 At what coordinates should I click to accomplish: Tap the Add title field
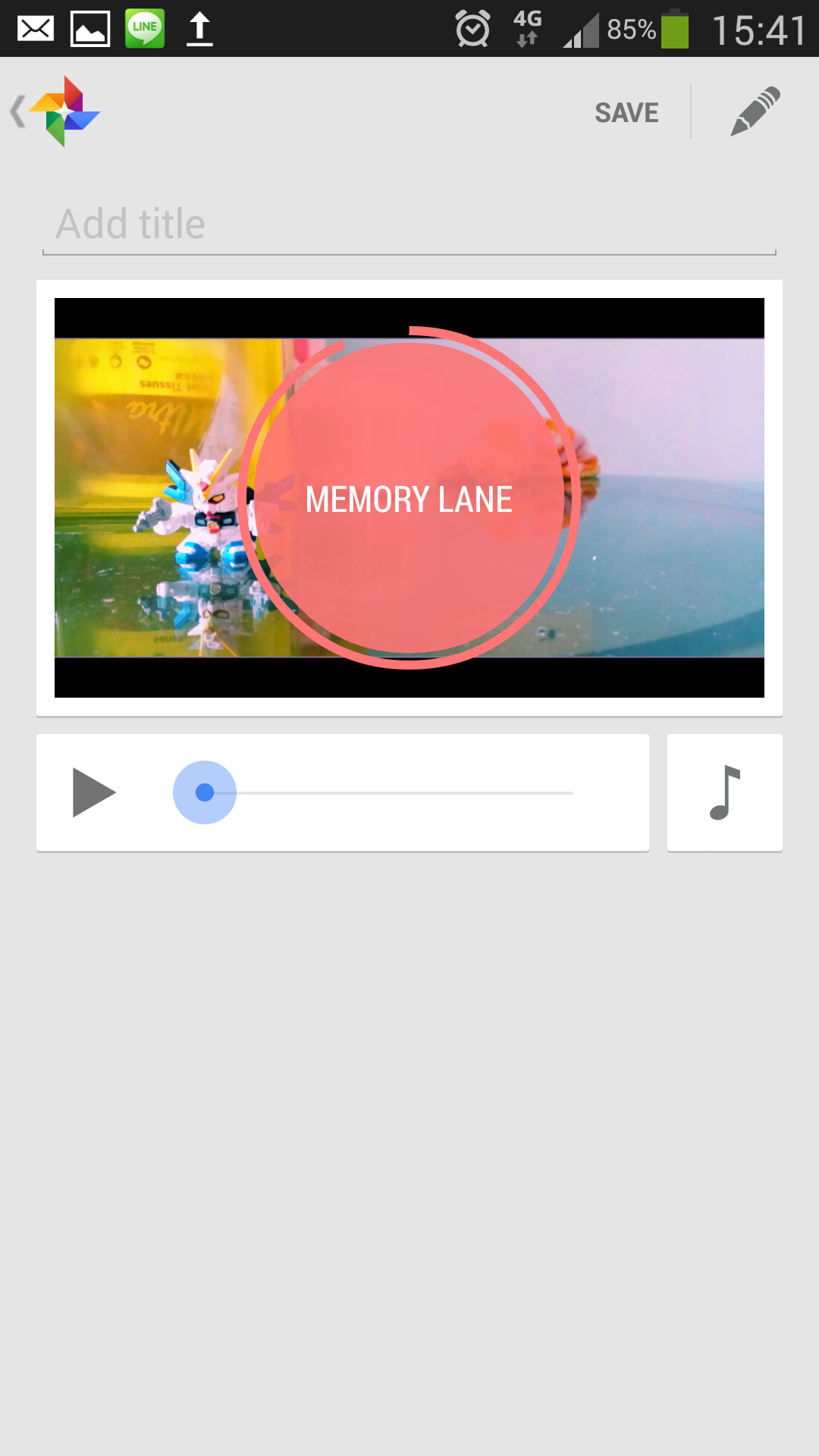[409, 224]
